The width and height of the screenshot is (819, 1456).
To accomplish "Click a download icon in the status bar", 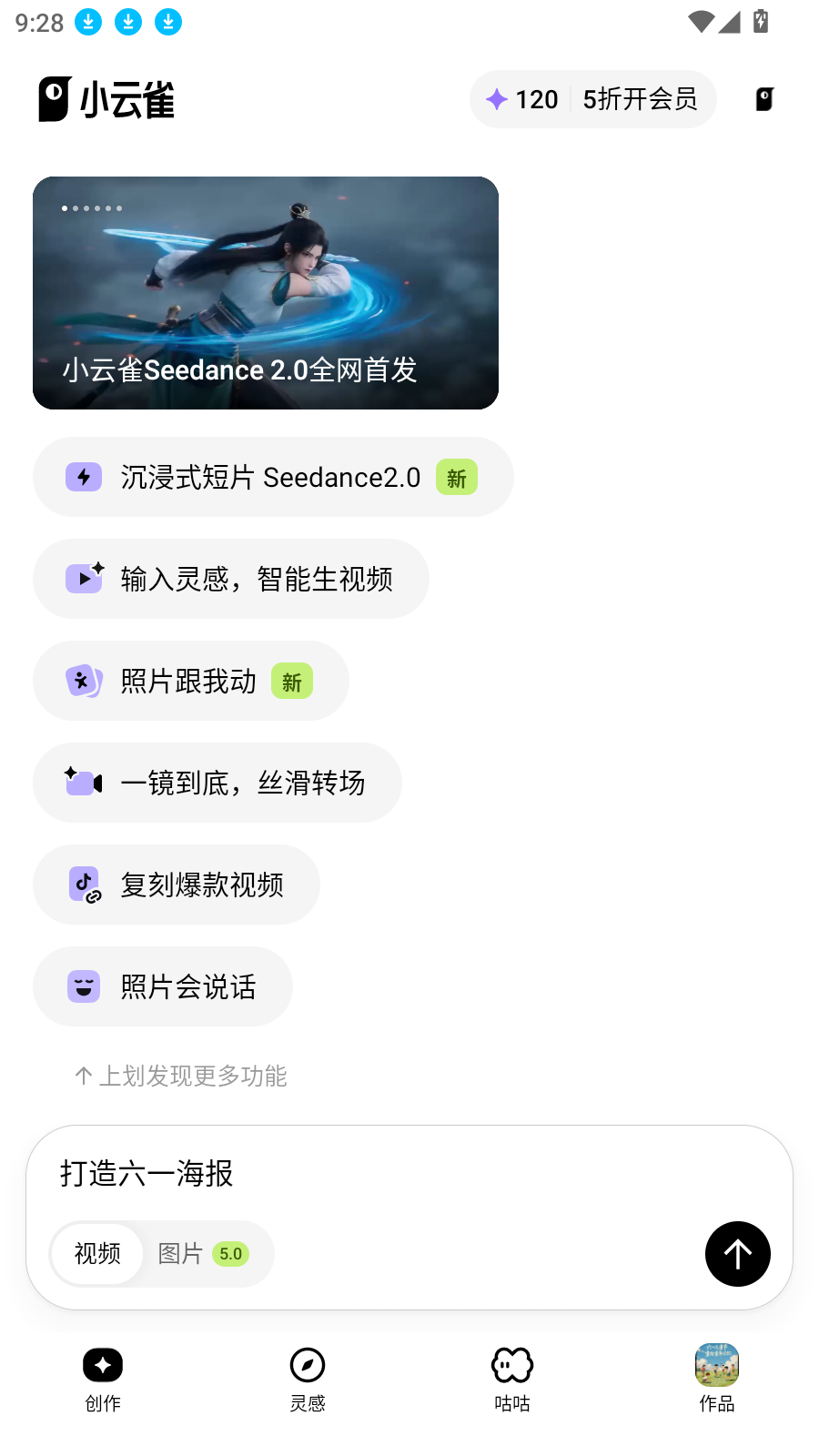I will (87, 22).
